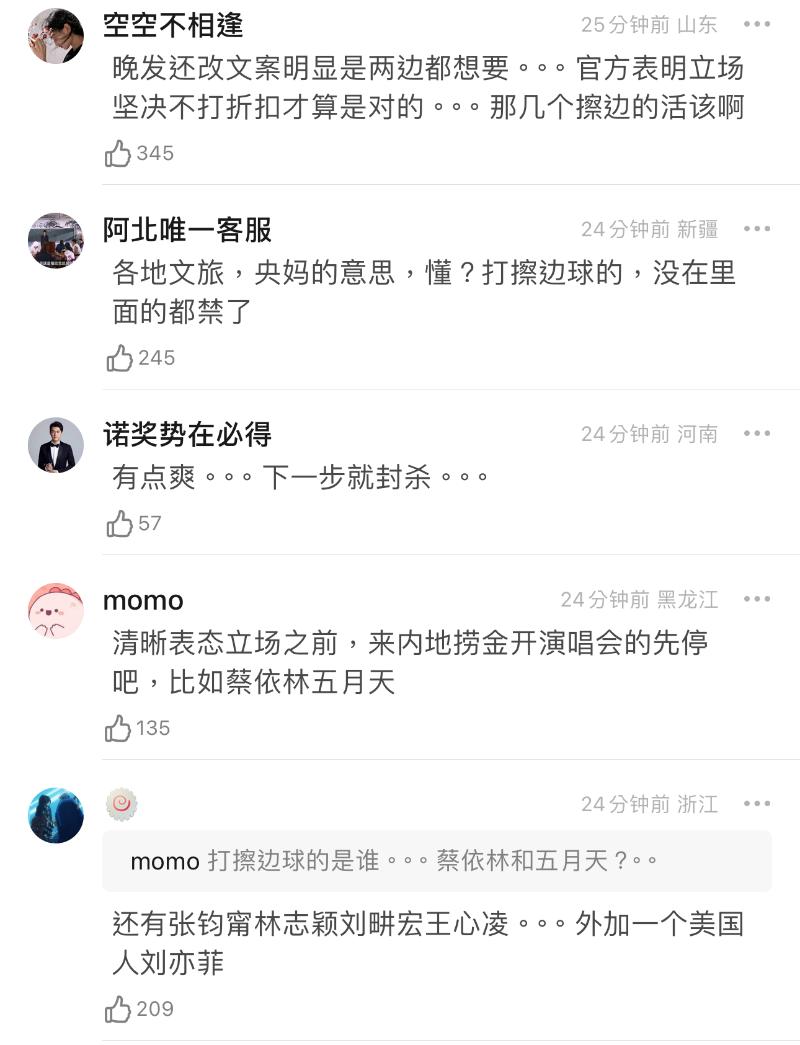Like the comment mentioning 刘亦菲

point(120,1009)
